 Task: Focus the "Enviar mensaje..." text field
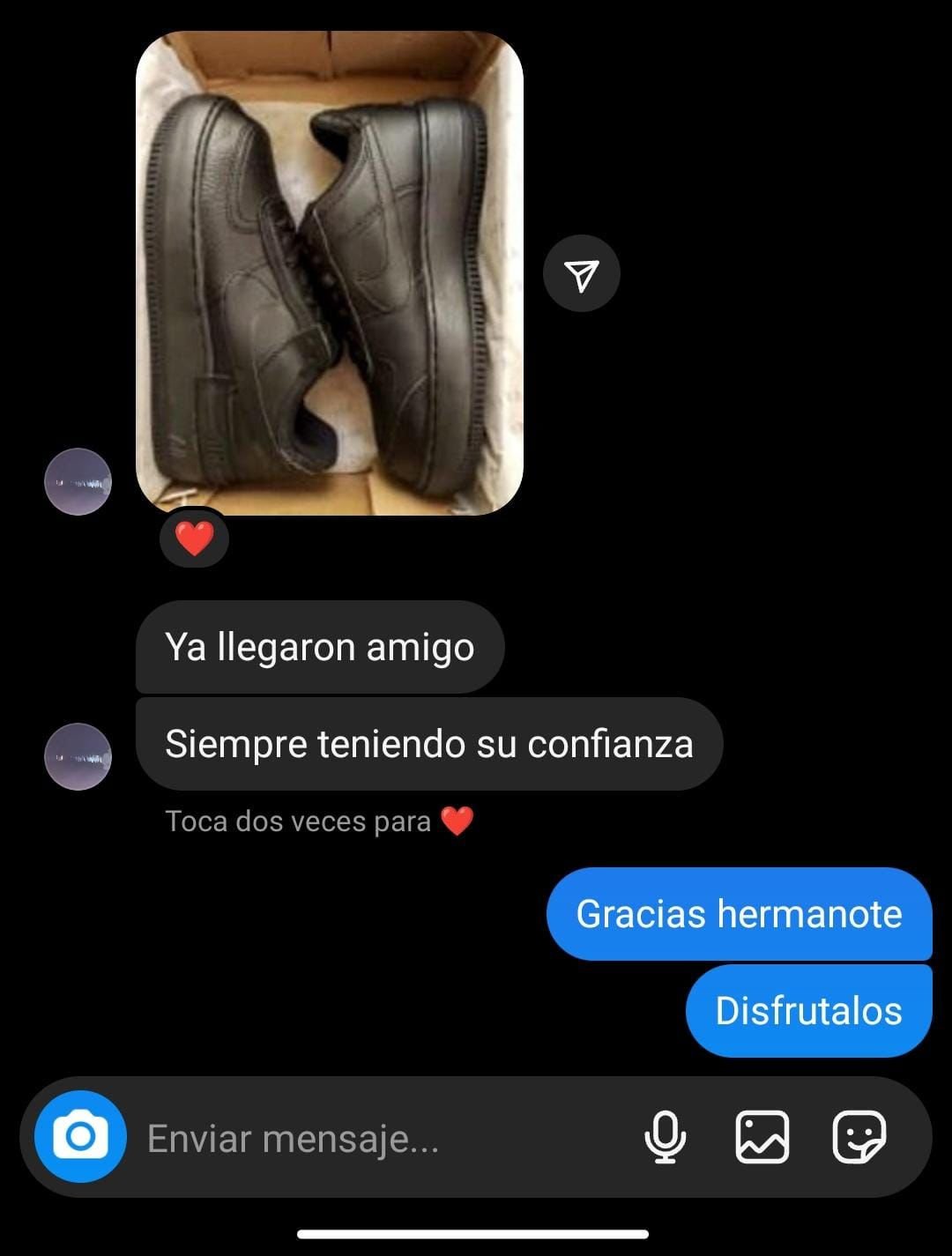[370, 1138]
